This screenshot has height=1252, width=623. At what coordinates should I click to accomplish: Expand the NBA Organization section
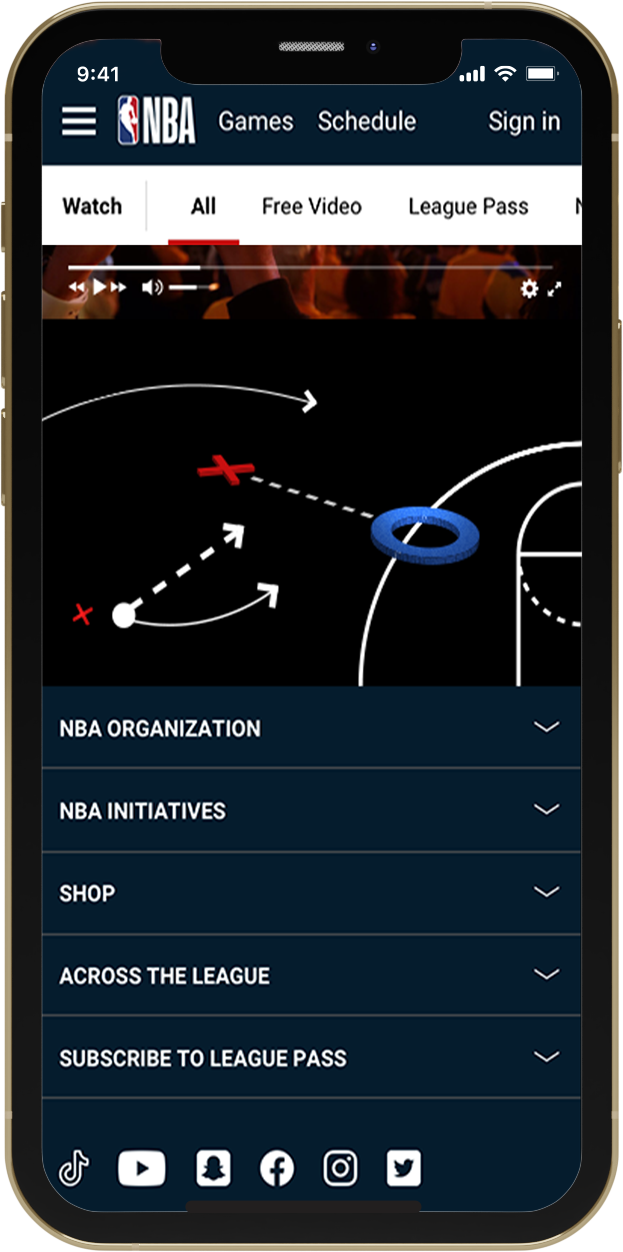[311, 728]
